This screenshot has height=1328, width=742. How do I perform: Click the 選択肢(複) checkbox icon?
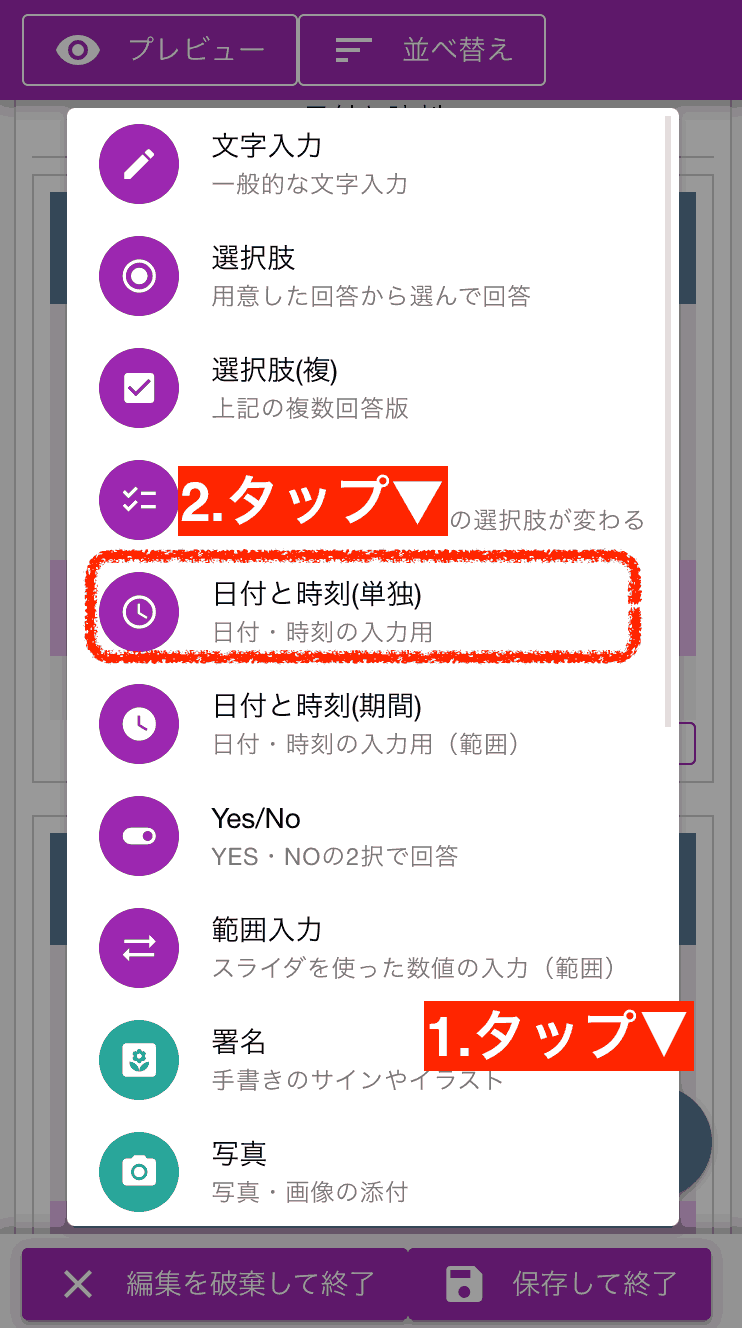click(138, 388)
